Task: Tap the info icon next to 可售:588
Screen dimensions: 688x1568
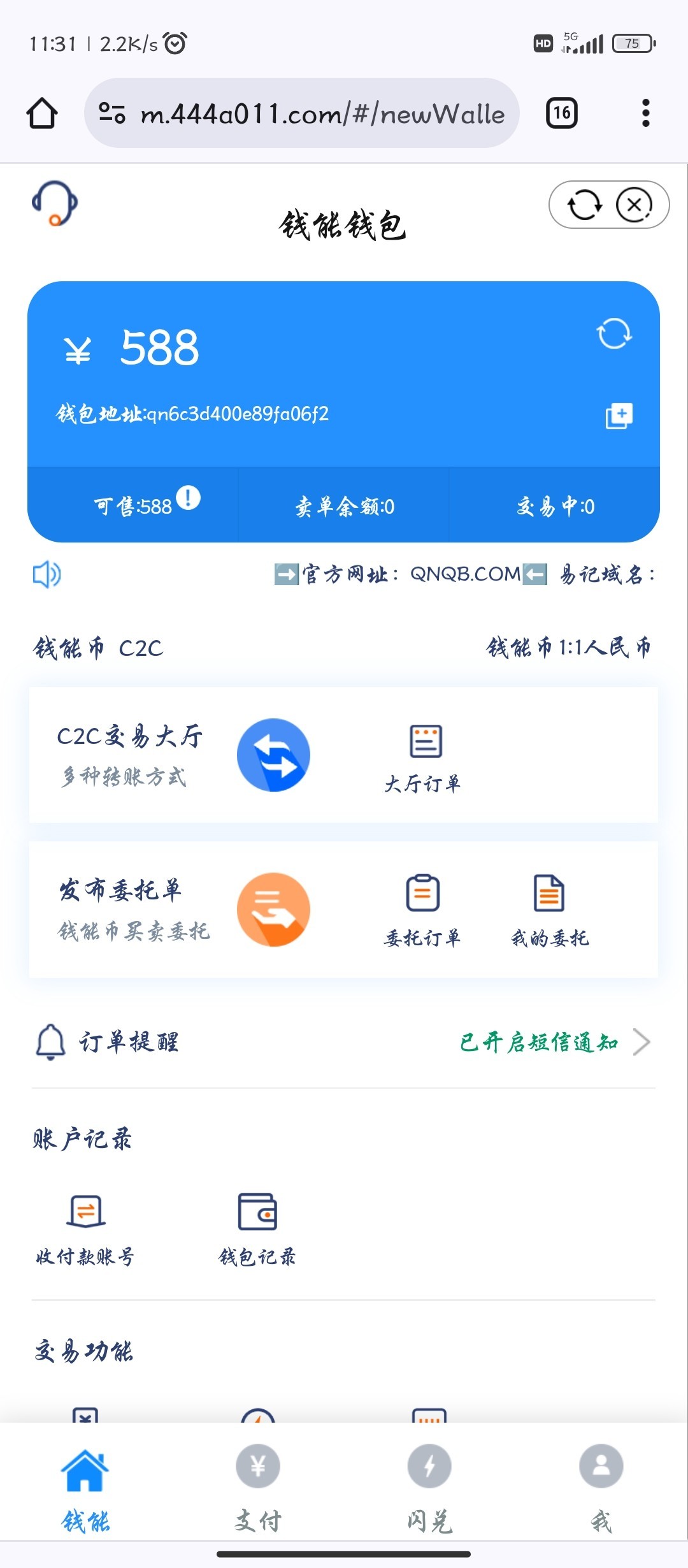Action: [x=189, y=497]
